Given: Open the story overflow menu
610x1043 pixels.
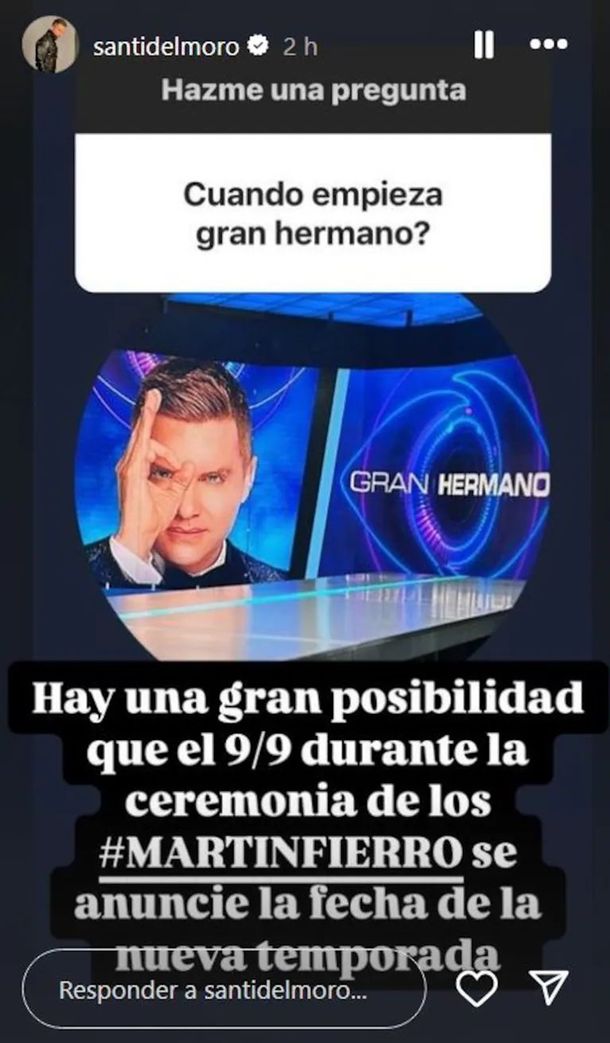Looking at the screenshot, I should point(548,45).
